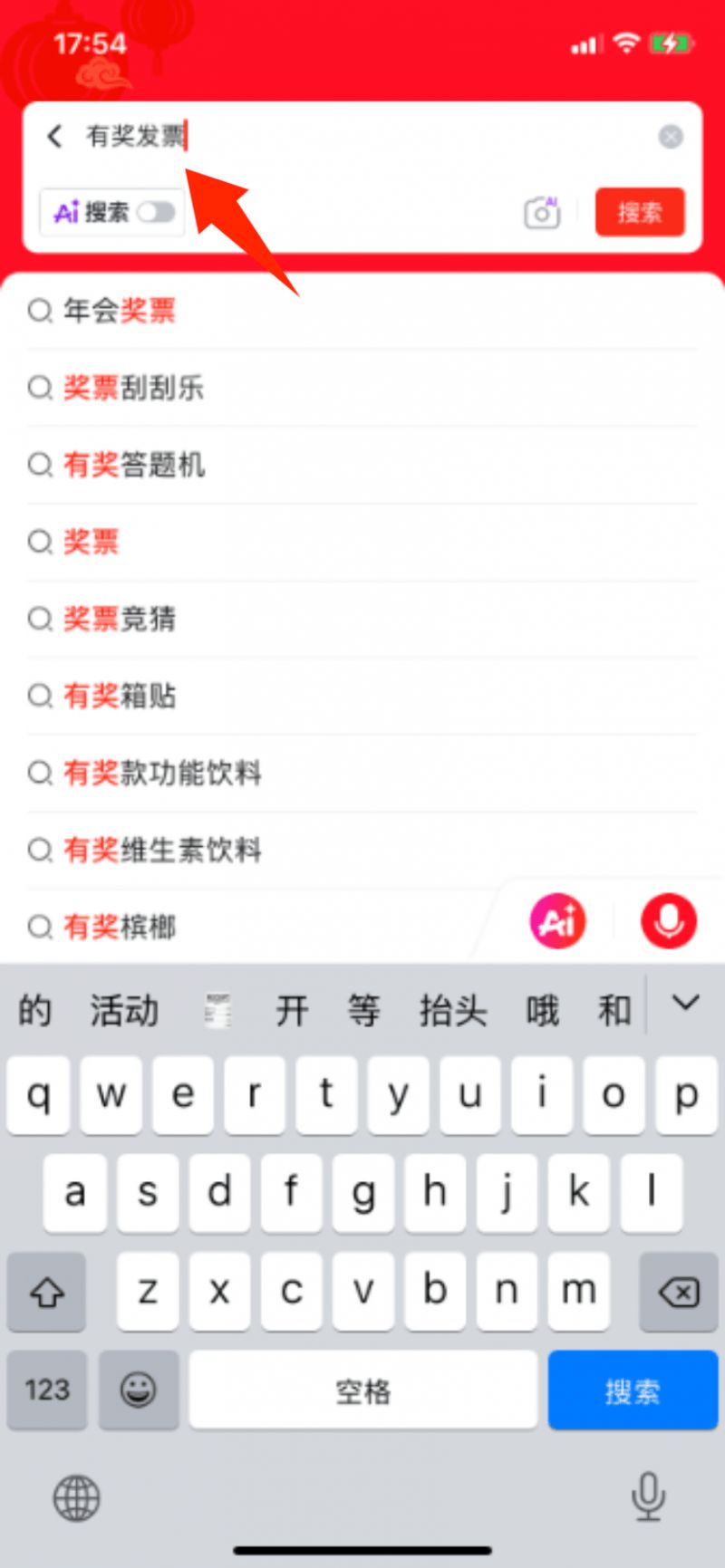Toggle the AI 搜索 switch
725x1568 pixels.
tap(156, 213)
